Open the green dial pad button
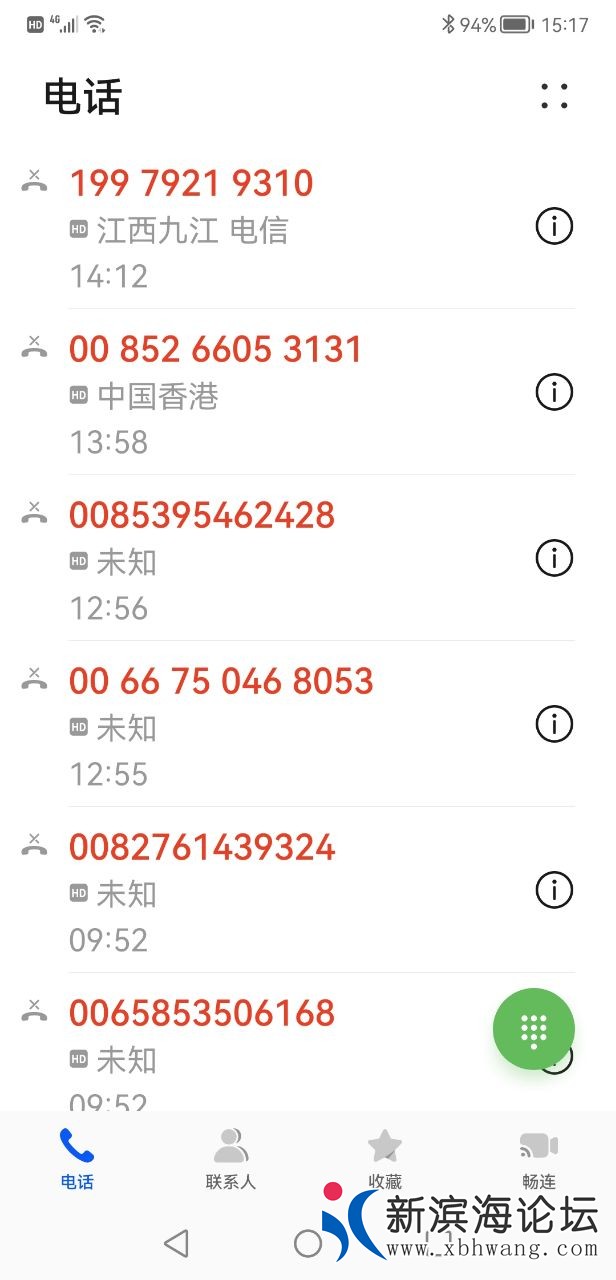616x1280 pixels. click(534, 1029)
